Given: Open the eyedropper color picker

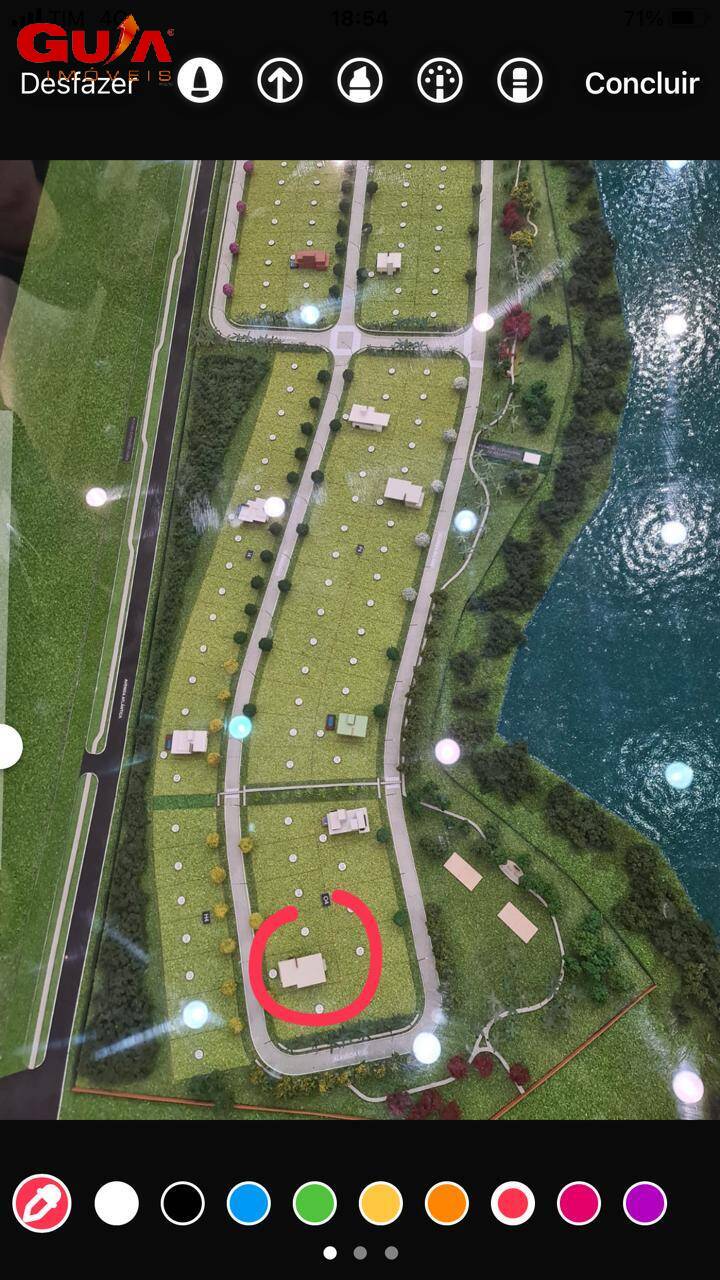Looking at the screenshot, I should tap(42, 1203).
